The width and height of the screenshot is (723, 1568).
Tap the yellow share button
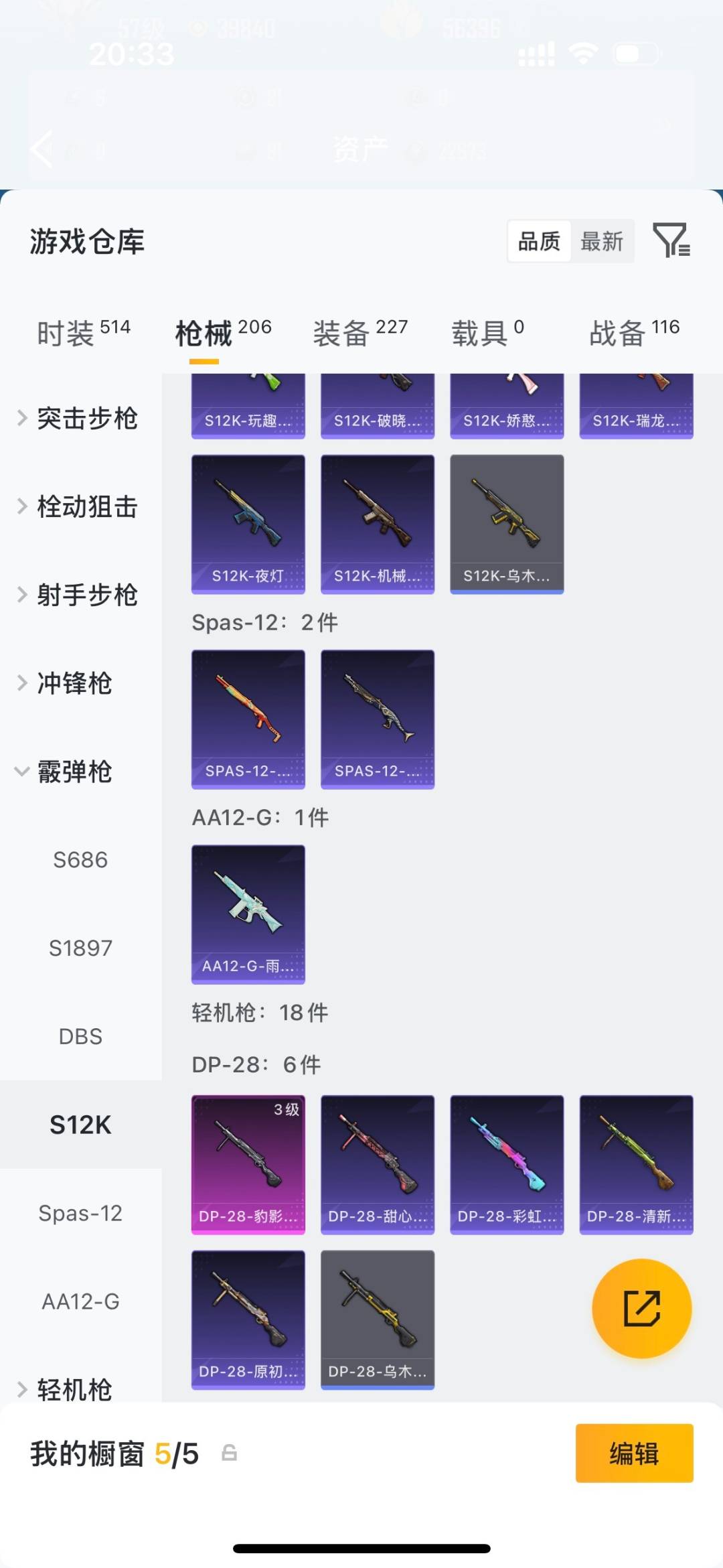641,1307
